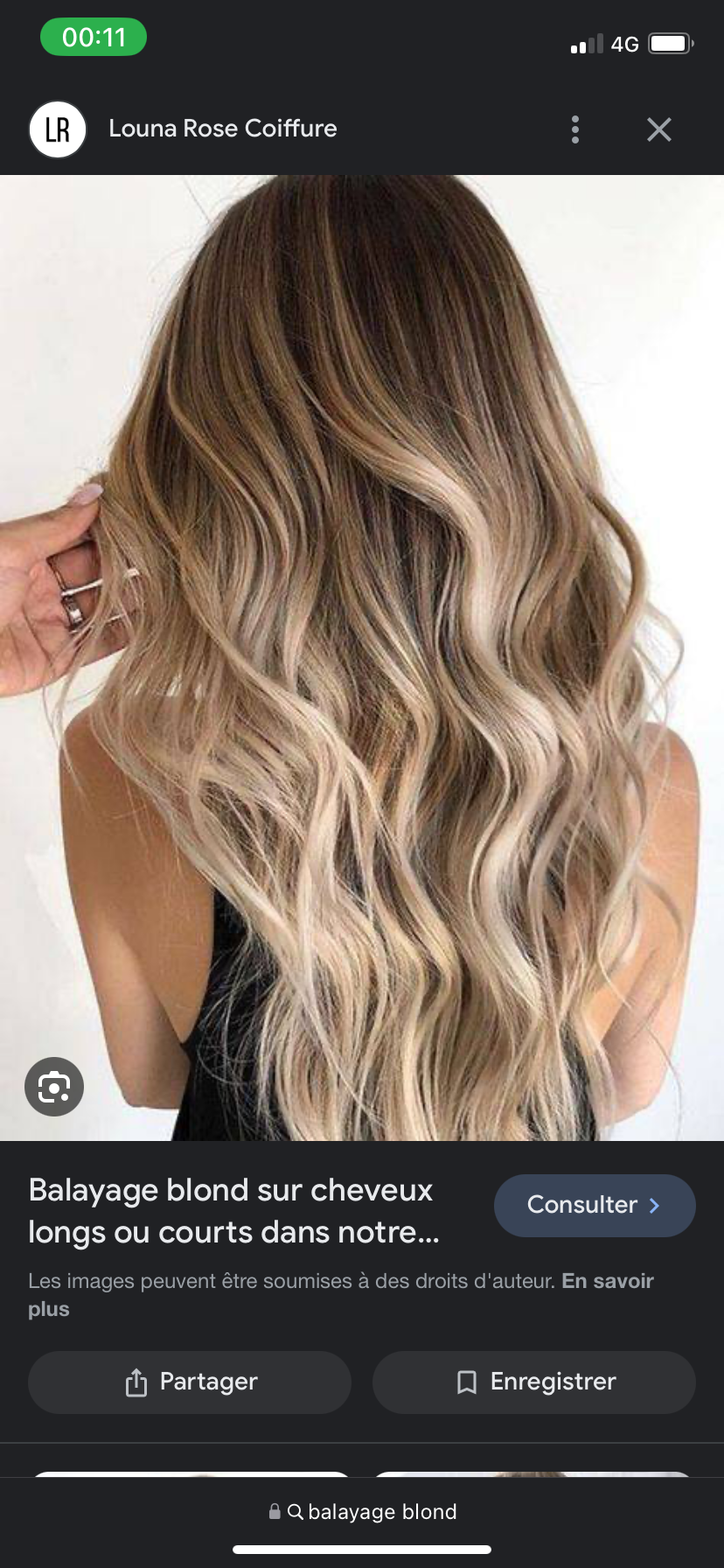Open the Louna Rose Coiffure source
The width and height of the screenshot is (724, 1568).
click(x=222, y=129)
